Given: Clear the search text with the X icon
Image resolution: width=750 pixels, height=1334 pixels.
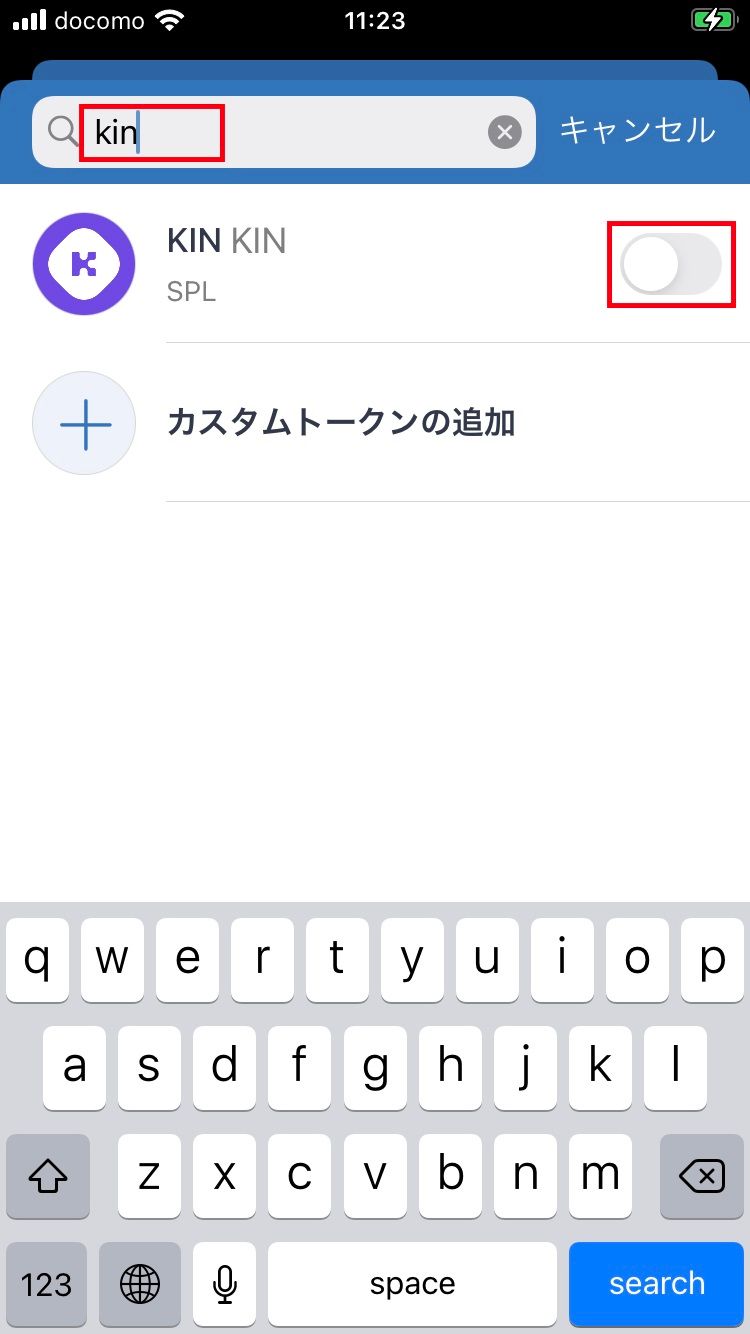Looking at the screenshot, I should [505, 132].
